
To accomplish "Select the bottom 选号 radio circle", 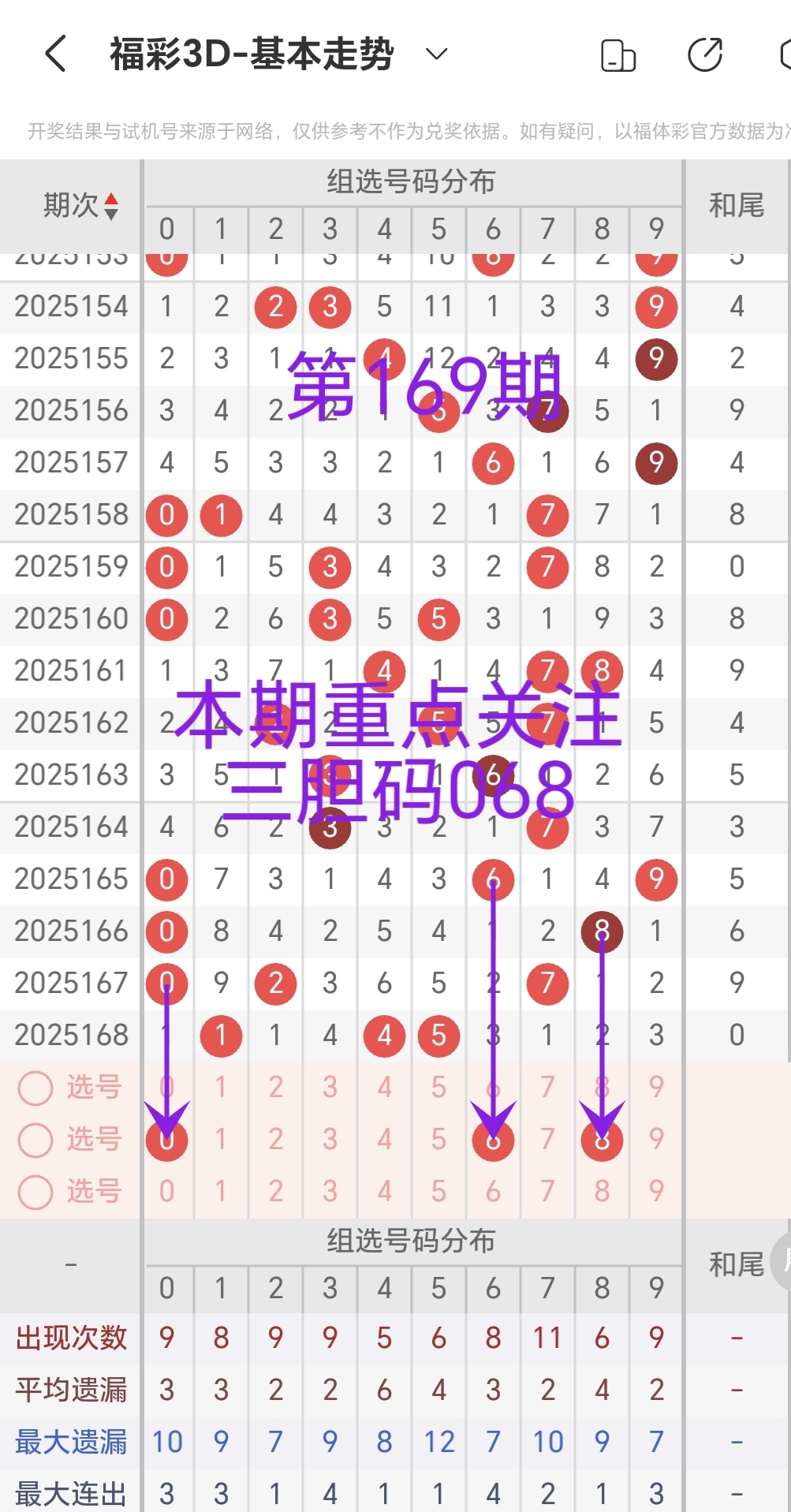I will tap(35, 1191).
